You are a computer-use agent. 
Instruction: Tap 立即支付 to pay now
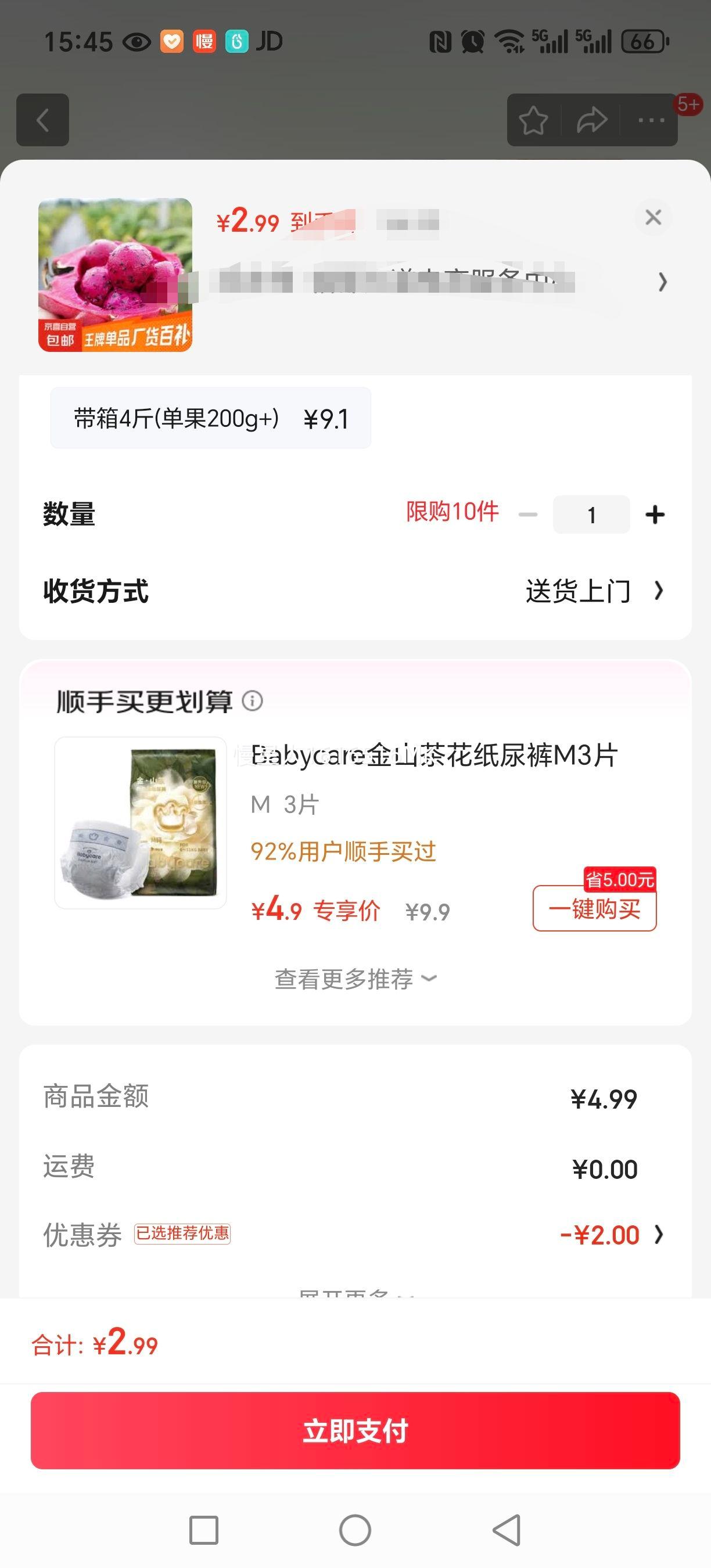[x=355, y=1430]
